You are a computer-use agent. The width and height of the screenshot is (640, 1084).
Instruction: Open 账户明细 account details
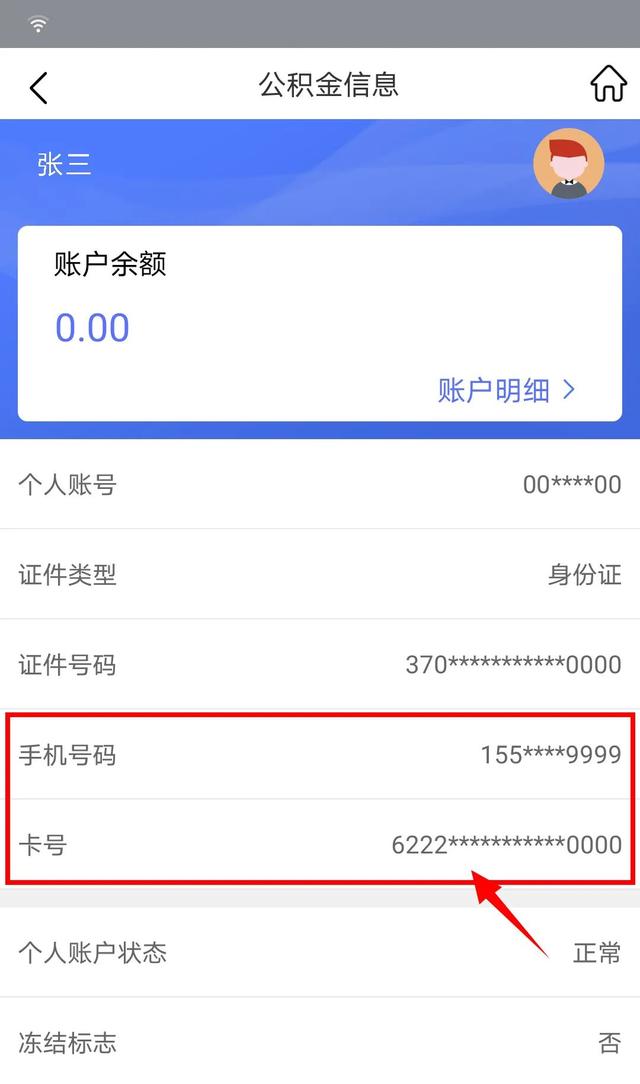[506, 390]
